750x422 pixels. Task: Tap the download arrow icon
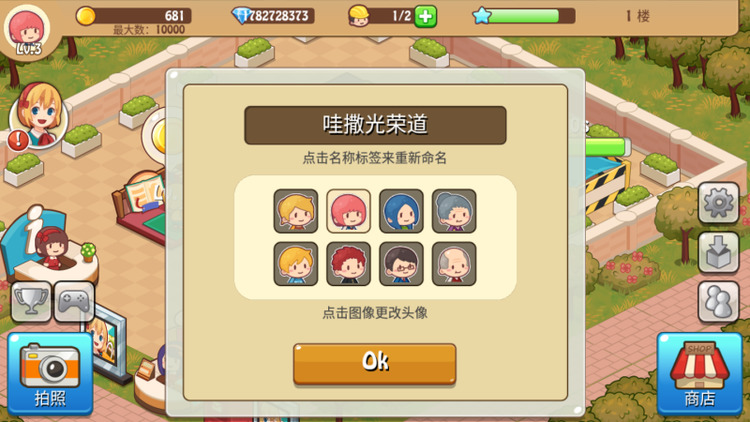(x=717, y=252)
